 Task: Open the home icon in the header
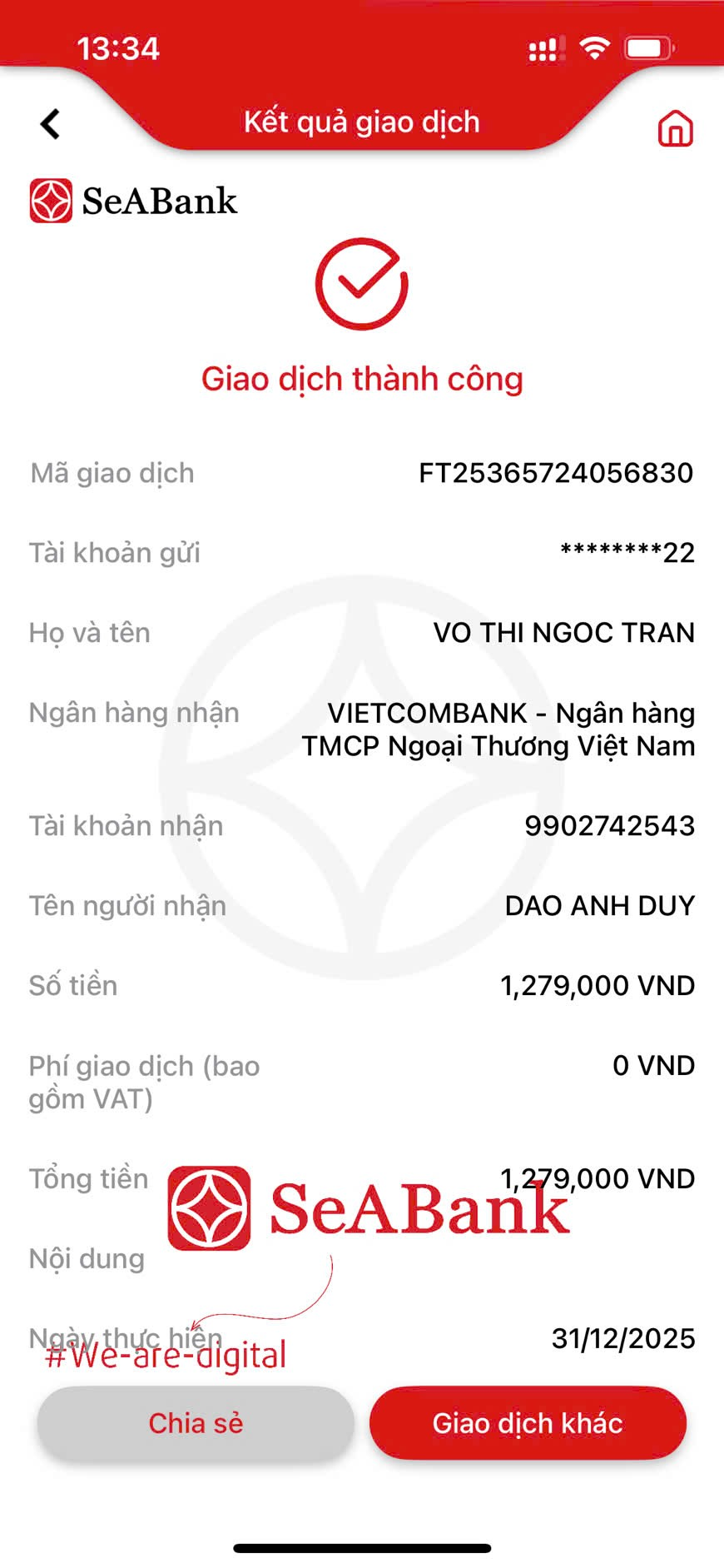[x=675, y=129]
